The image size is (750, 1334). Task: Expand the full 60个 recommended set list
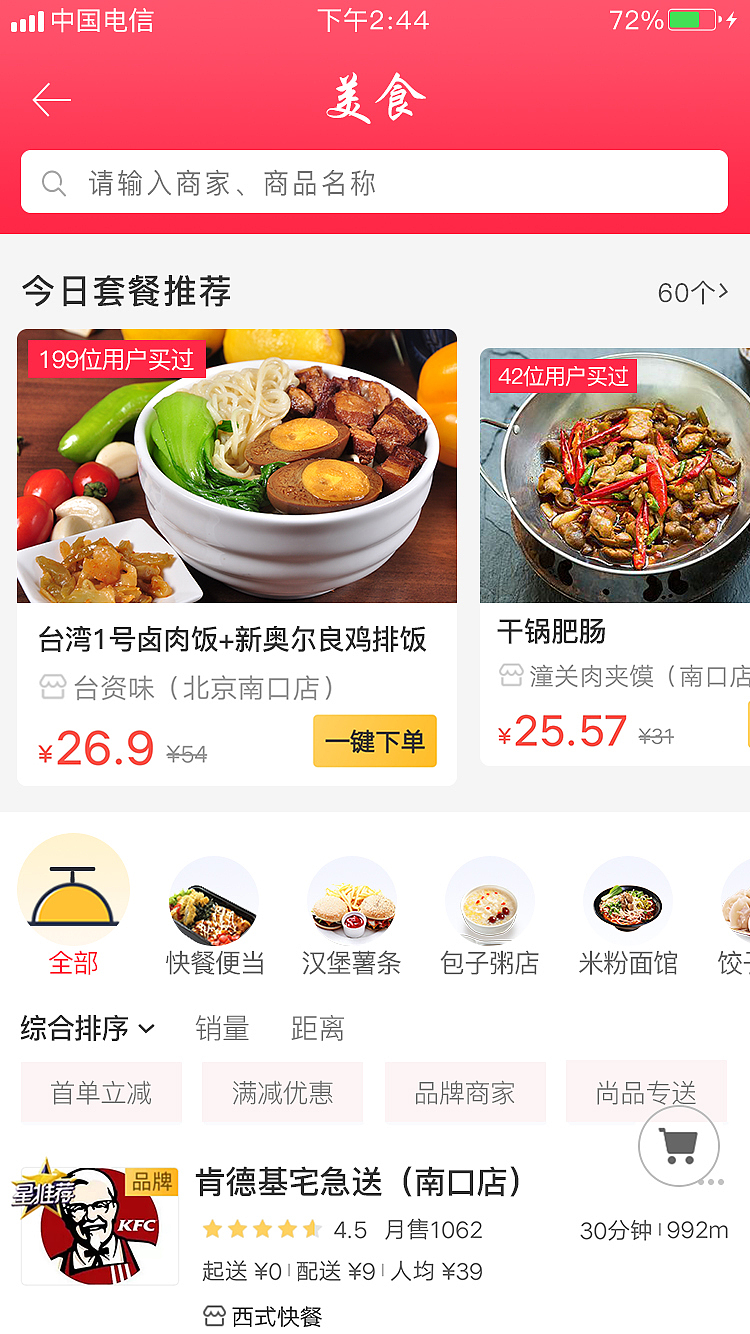pos(694,291)
